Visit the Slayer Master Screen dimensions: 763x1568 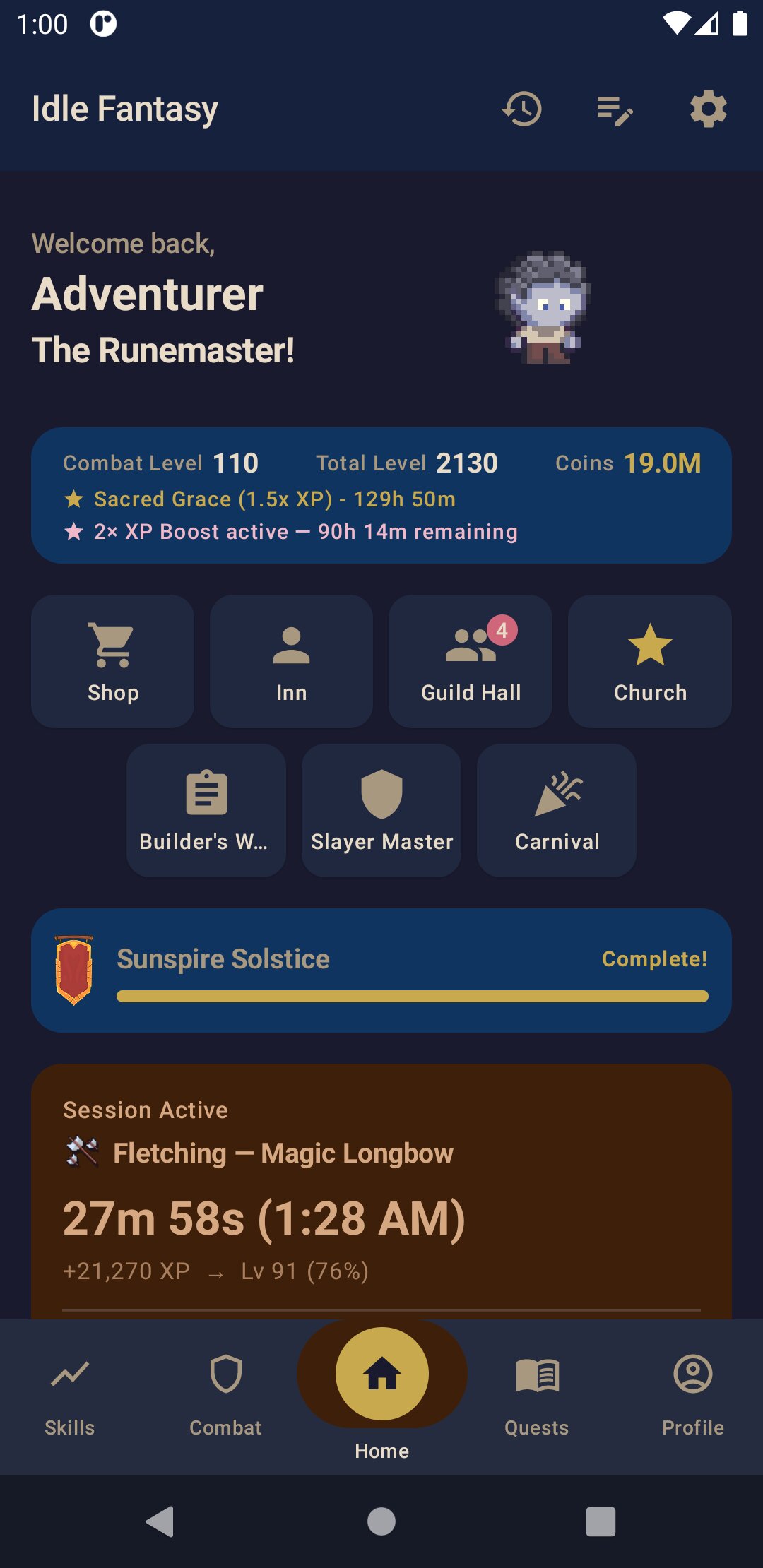pos(381,810)
